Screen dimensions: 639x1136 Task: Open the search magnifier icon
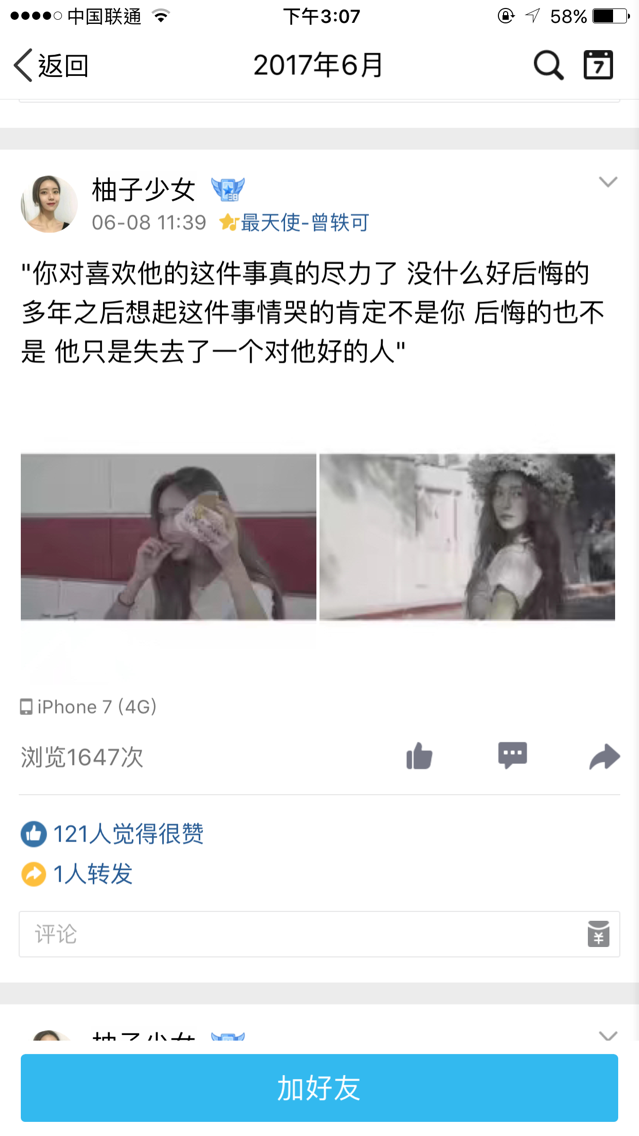point(548,66)
